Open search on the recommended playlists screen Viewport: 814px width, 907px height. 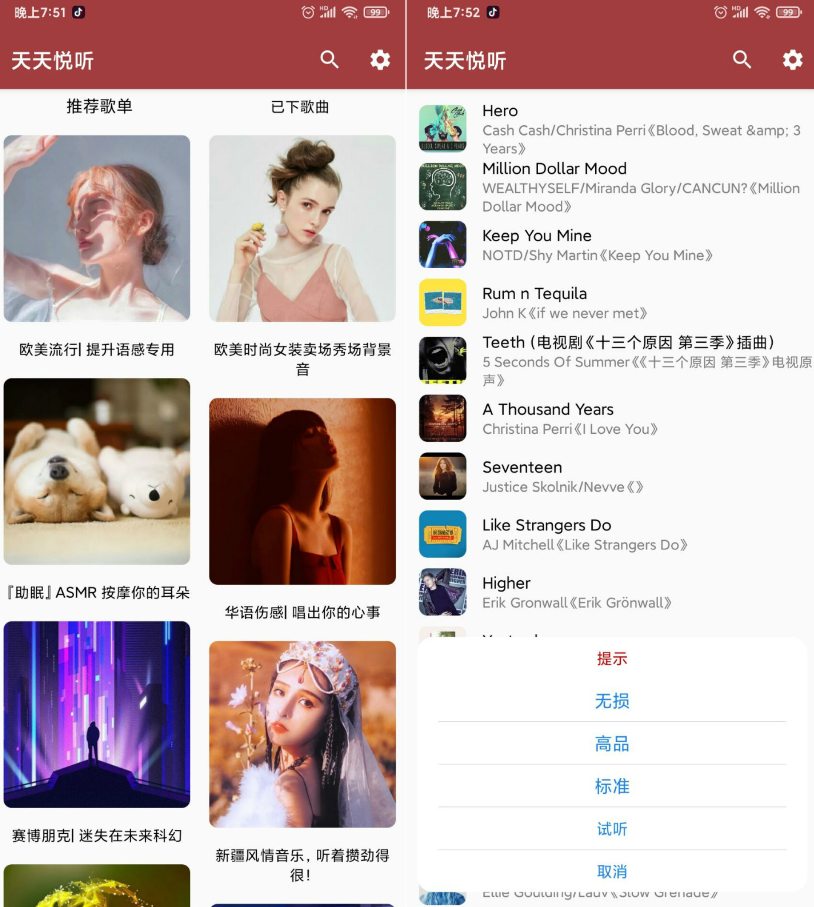330,60
